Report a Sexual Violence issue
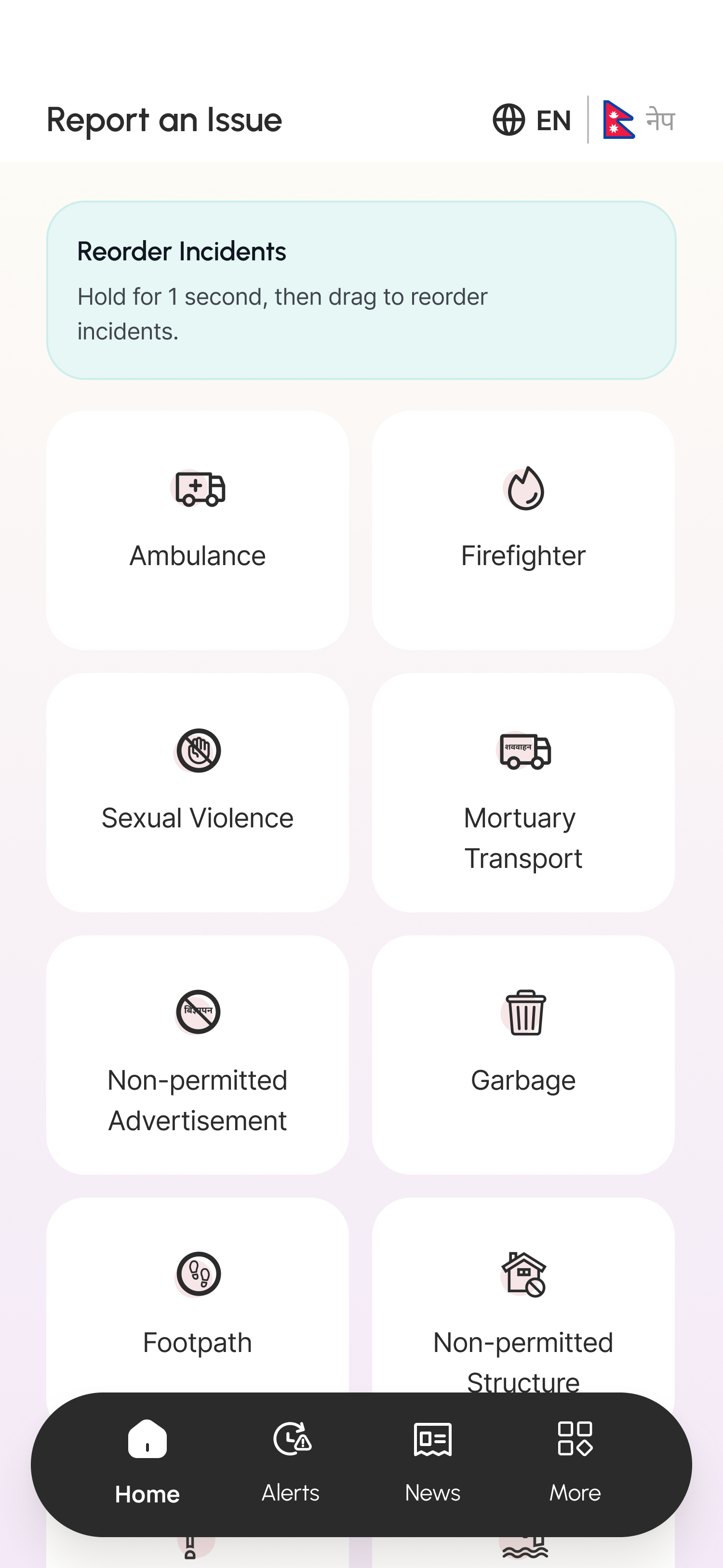723x1568 pixels. tap(197, 792)
